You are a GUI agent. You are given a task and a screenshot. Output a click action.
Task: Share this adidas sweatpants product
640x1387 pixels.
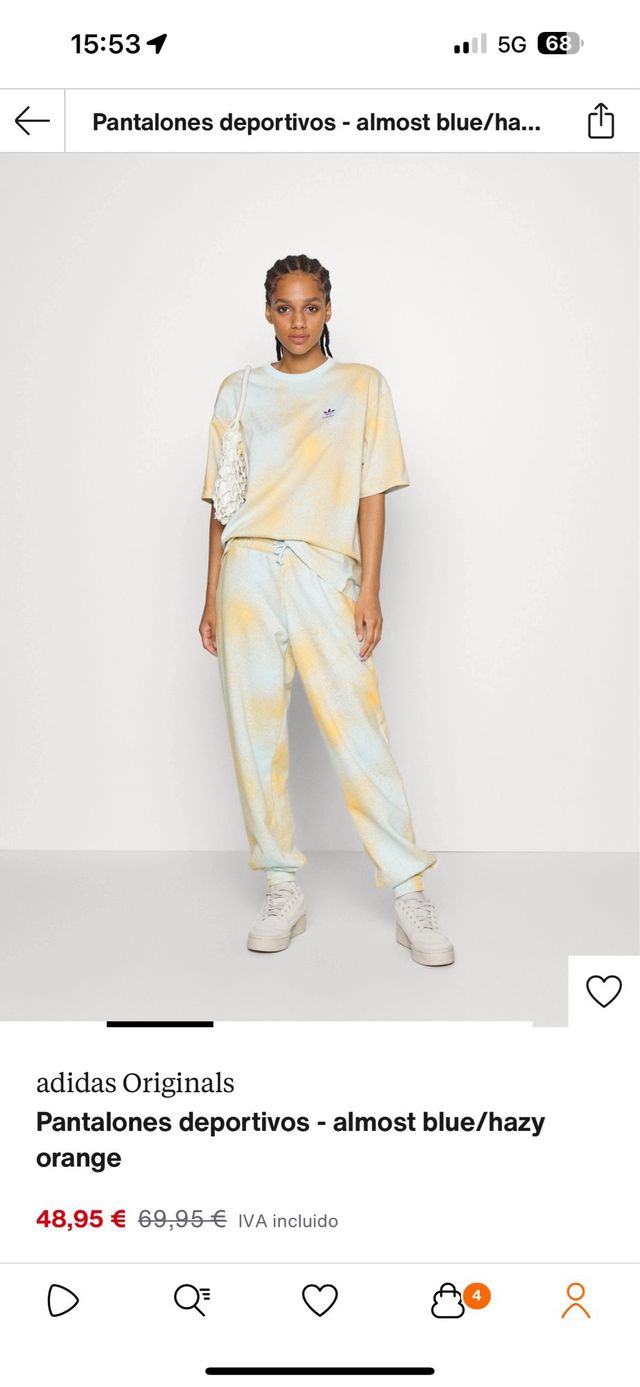pos(600,121)
